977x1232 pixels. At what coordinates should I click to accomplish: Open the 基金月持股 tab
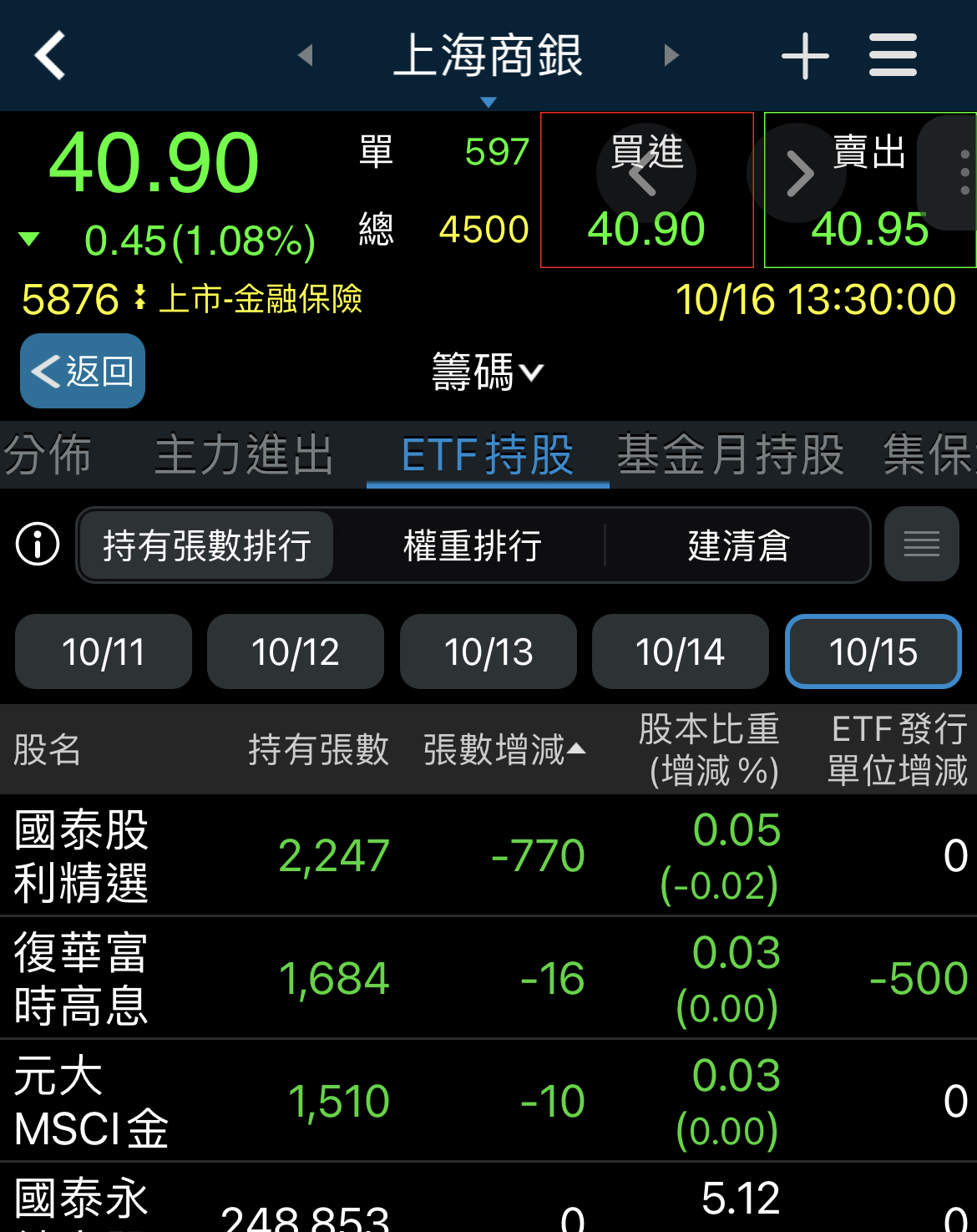(730, 455)
